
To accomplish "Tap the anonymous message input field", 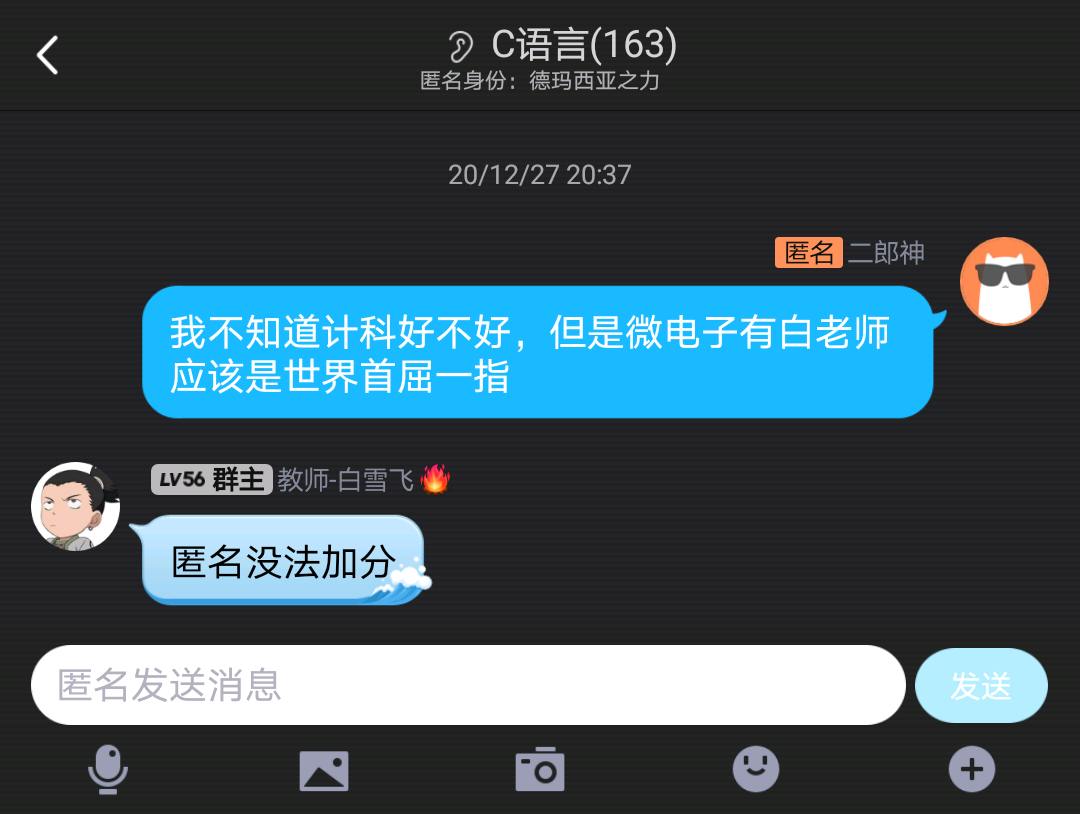I will [467, 685].
